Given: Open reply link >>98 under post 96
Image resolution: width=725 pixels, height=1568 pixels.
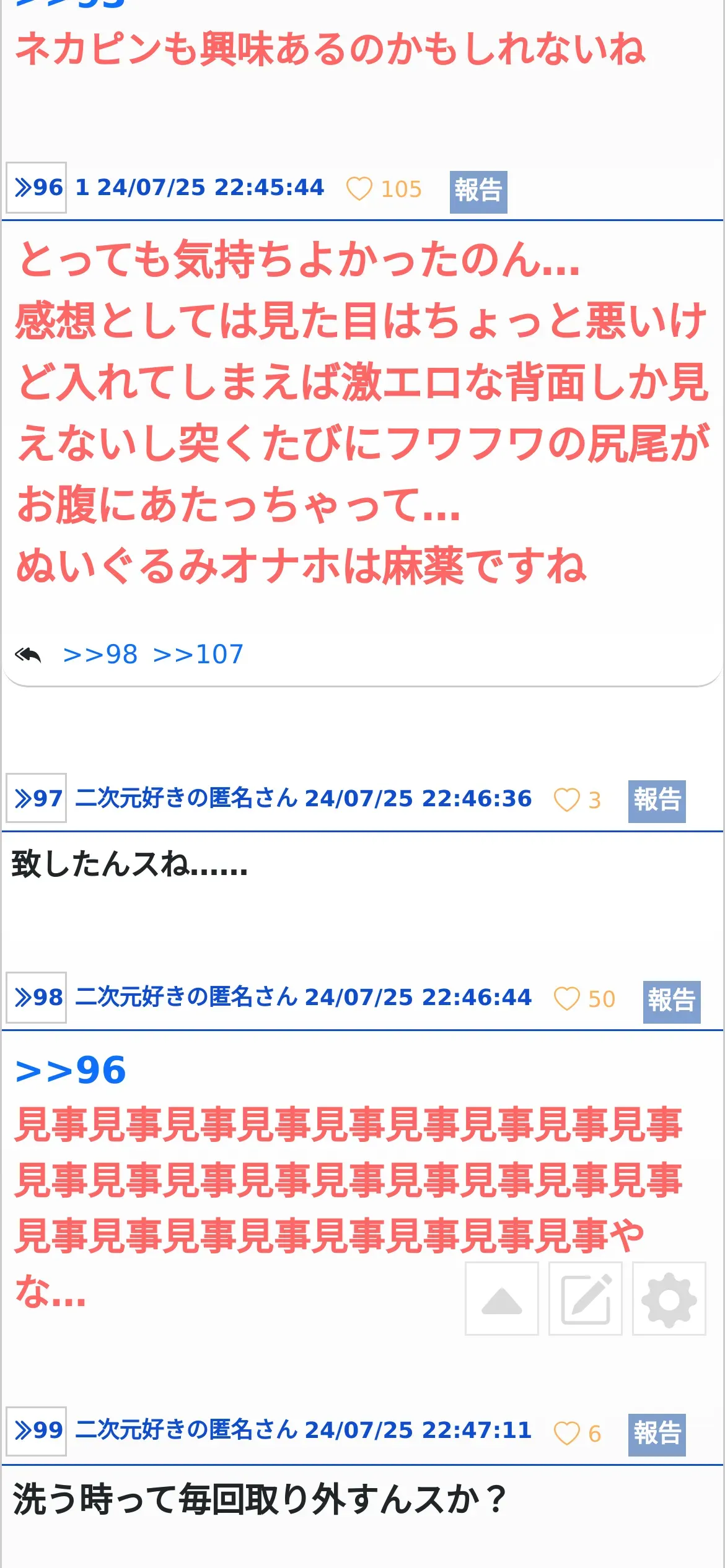Looking at the screenshot, I should point(100,655).
